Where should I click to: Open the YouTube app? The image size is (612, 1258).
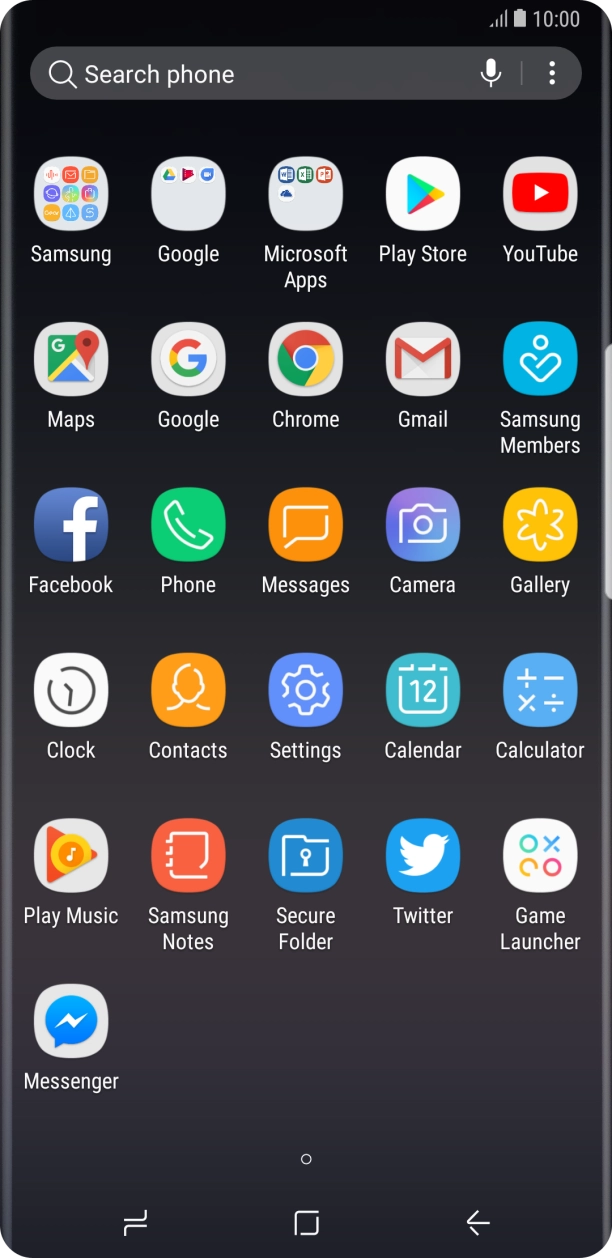click(x=540, y=194)
